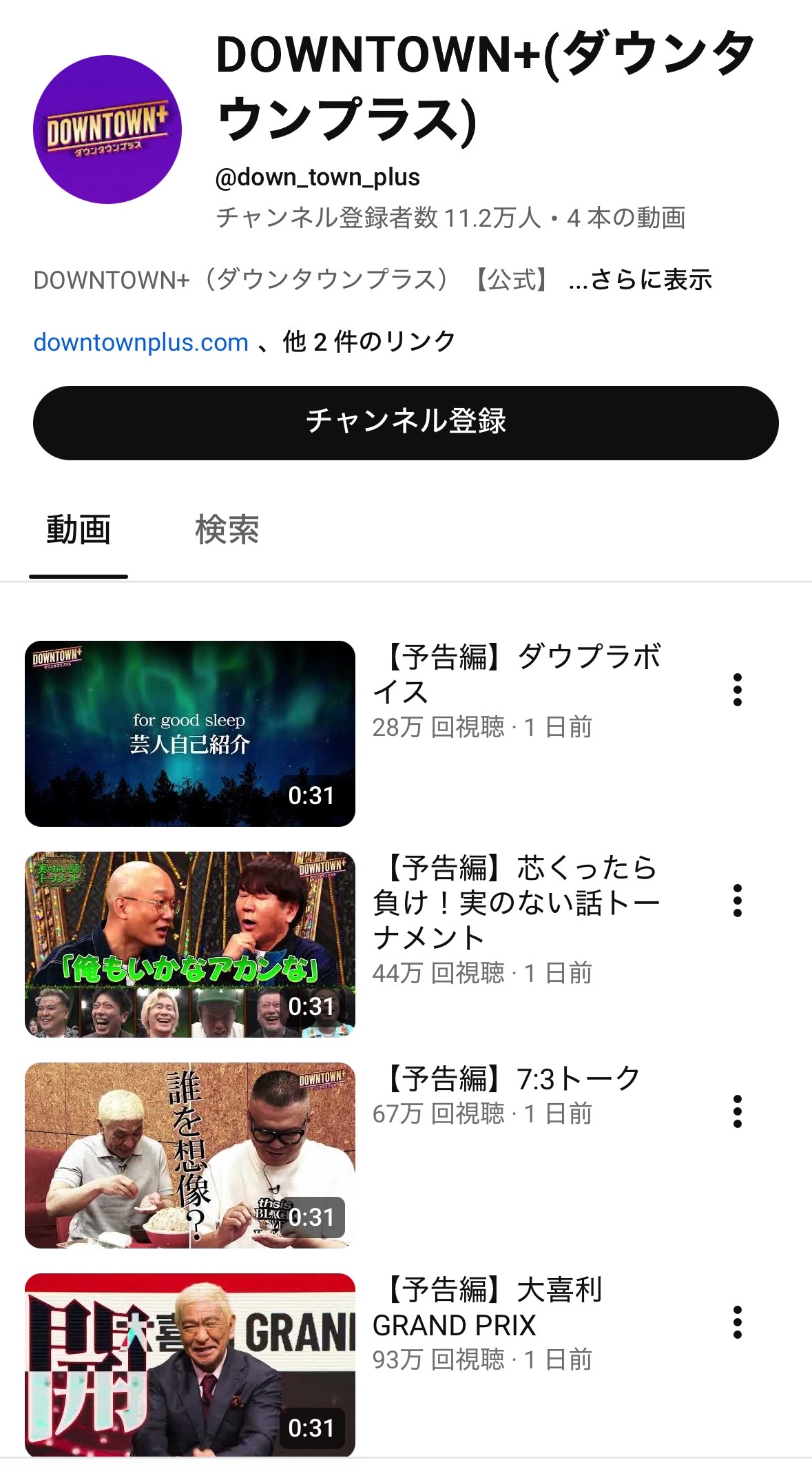Open the three-dot menu for 大喜利 GRAND PRIX

738,1322
